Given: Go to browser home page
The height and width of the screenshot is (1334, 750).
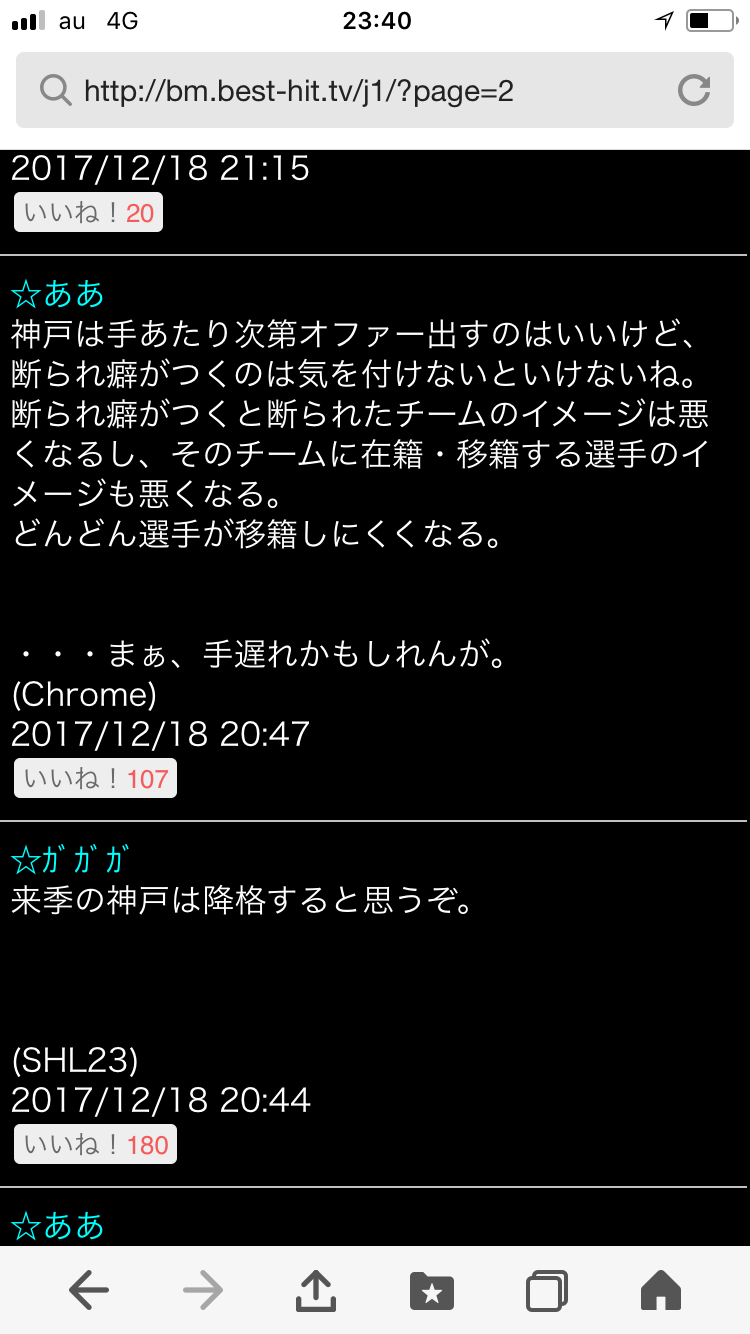Looking at the screenshot, I should (x=660, y=1291).
